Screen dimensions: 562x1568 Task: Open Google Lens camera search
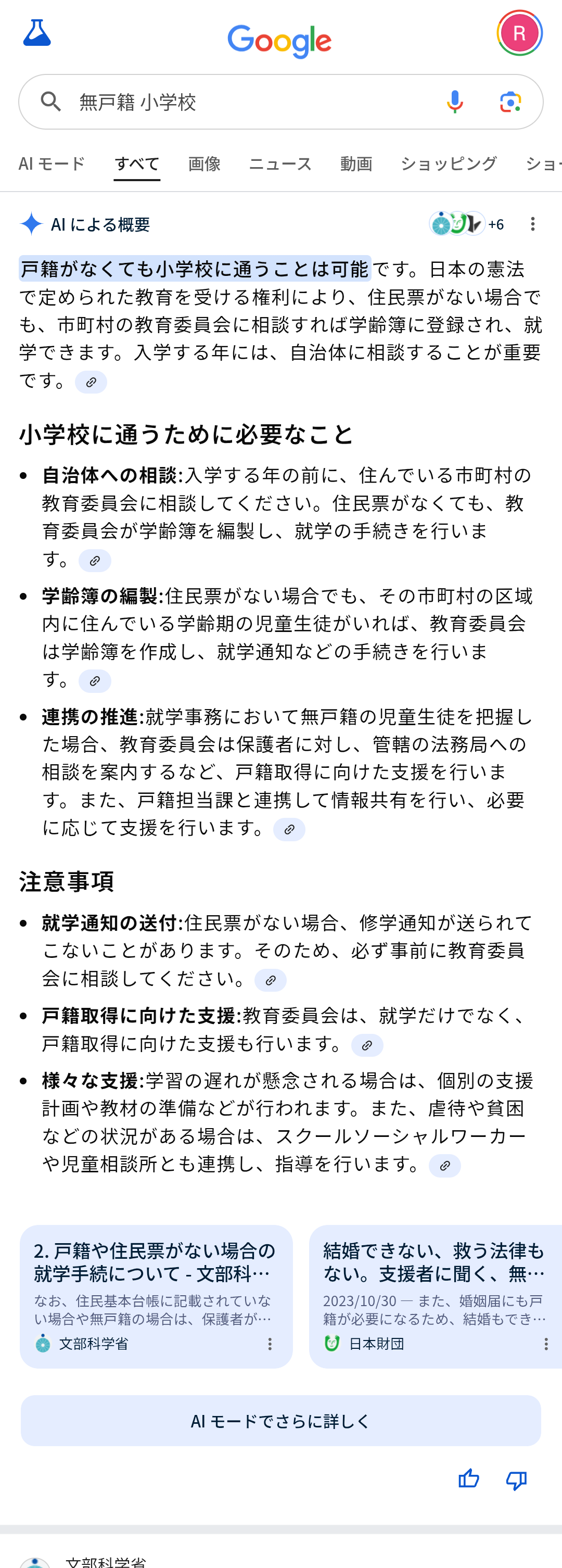tap(510, 102)
